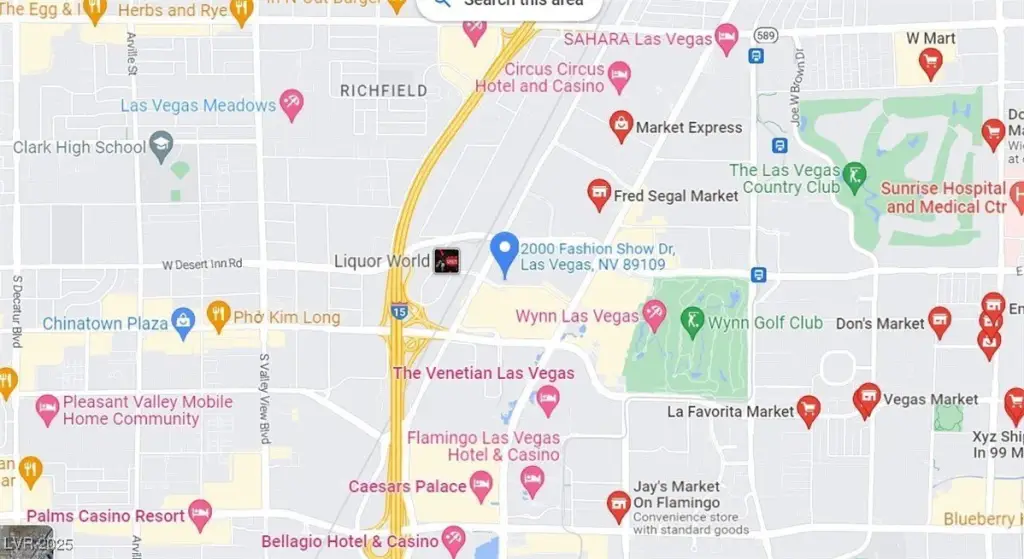Image resolution: width=1024 pixels, height=559 pixels.
Task: Tap the Palms Casino Resort pin
Action: pos(201,514)
